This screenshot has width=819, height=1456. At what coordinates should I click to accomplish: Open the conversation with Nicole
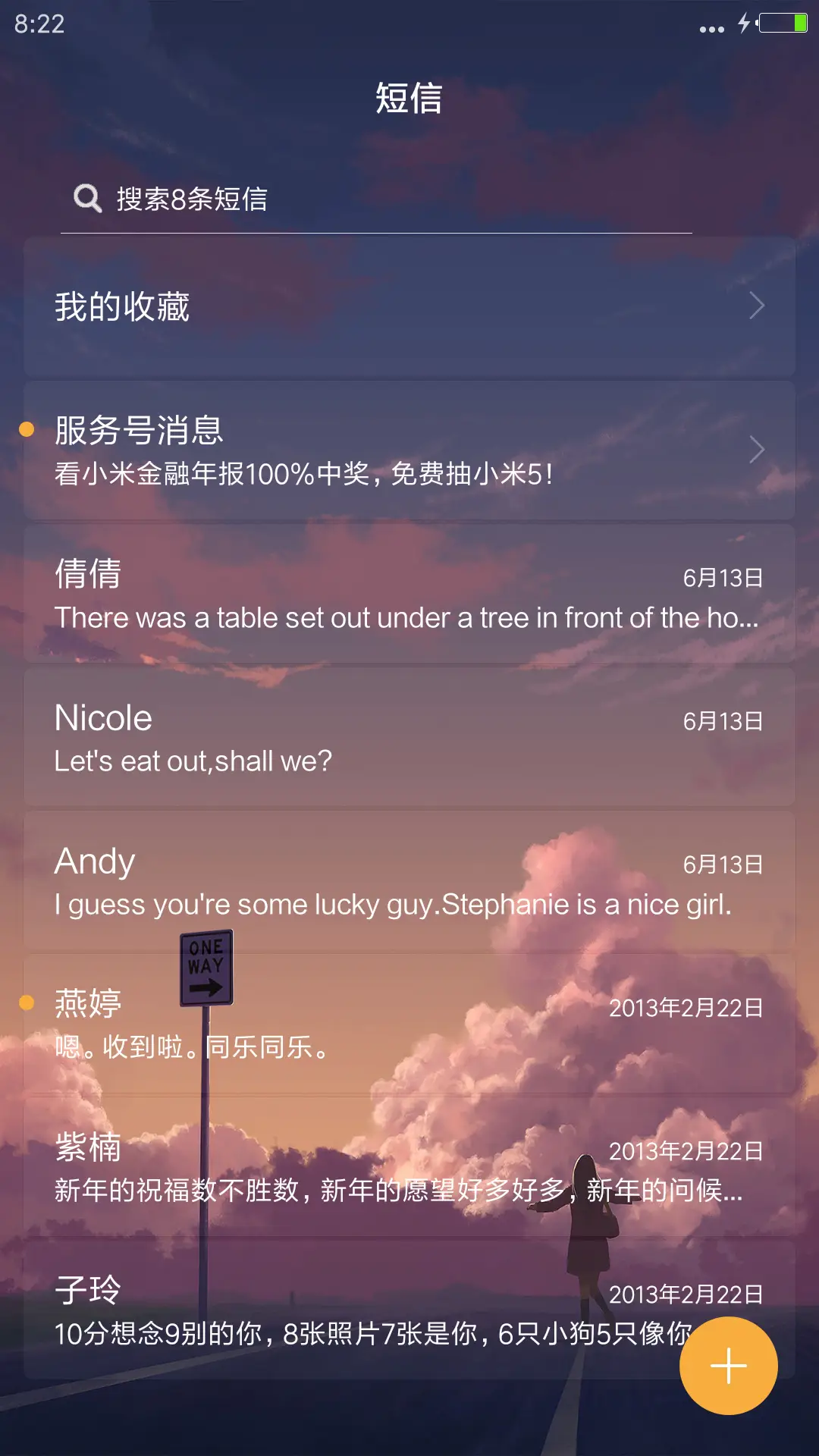click(x=303, y=736)
